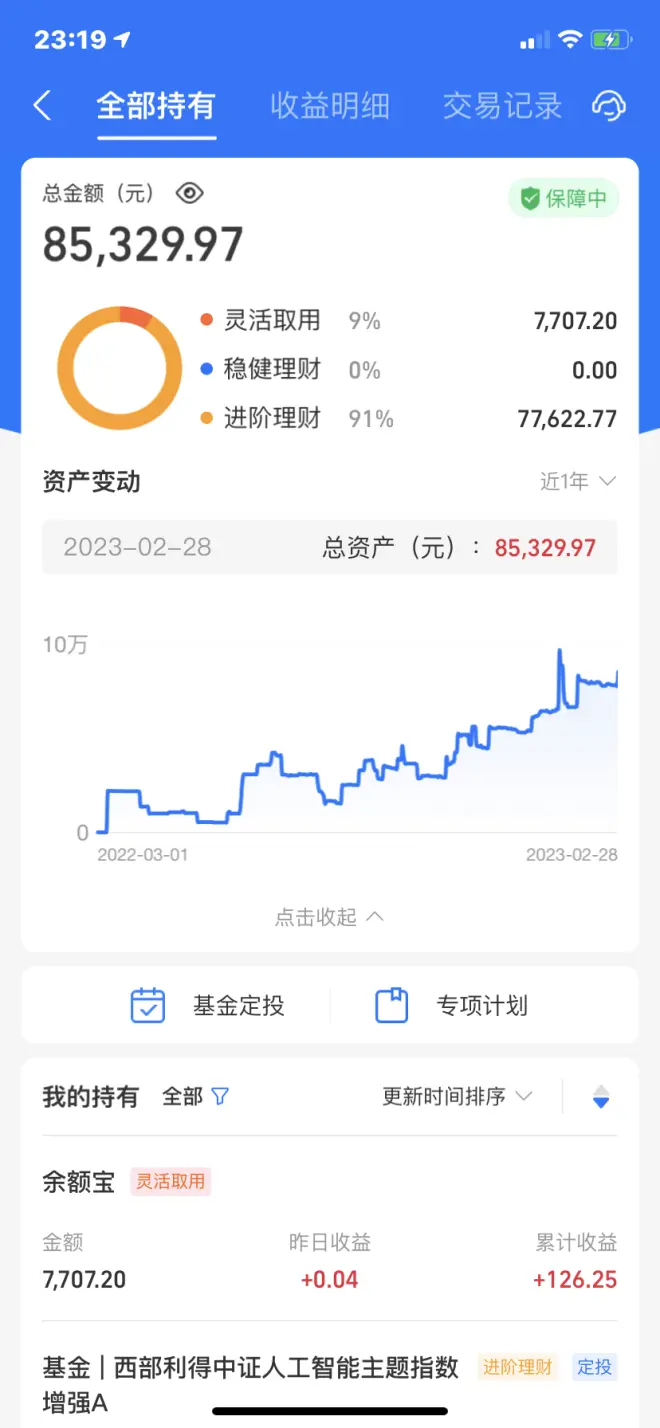
Task: Hide the total amount with eye icon
Action: (x=189, y=193)
